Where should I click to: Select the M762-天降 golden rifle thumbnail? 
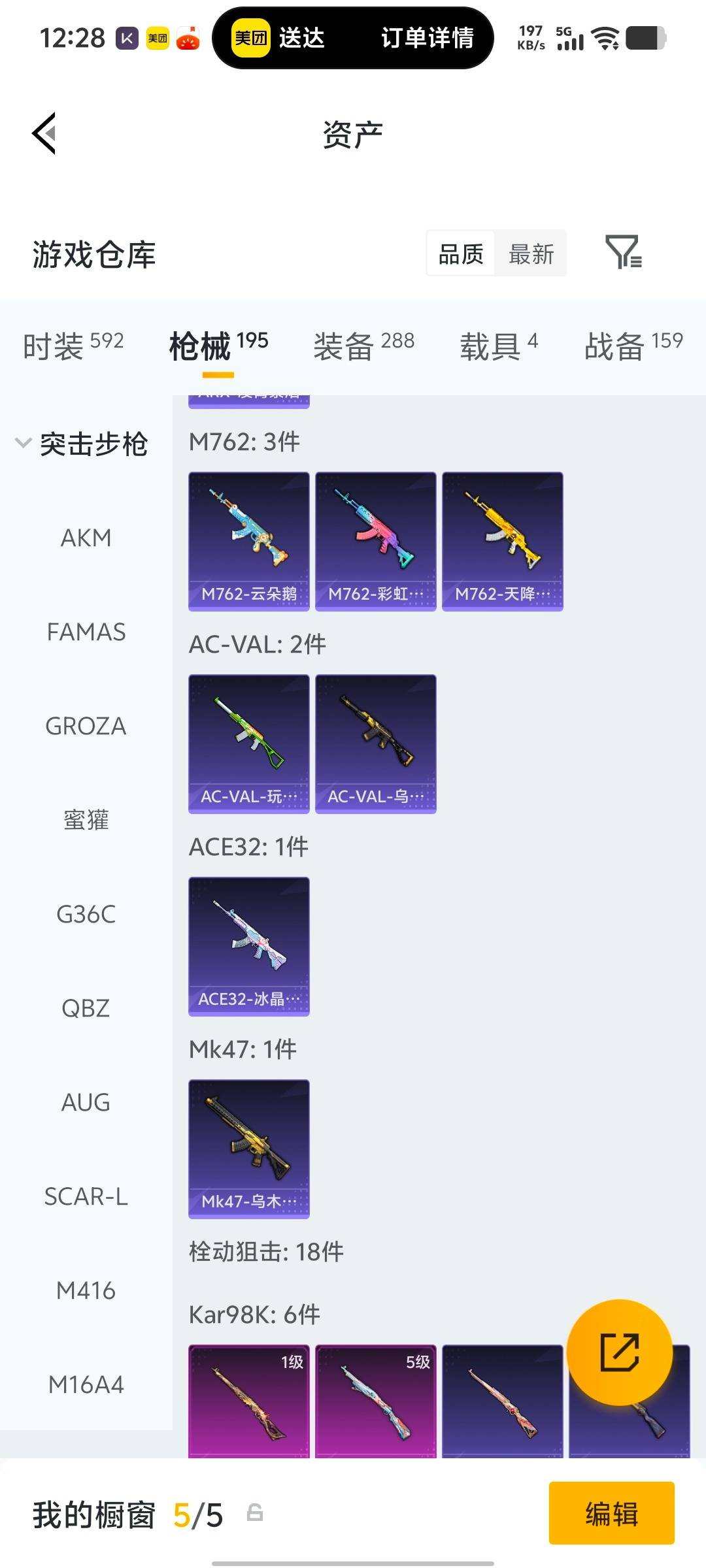pyautogui.click(x=501, y=539)
